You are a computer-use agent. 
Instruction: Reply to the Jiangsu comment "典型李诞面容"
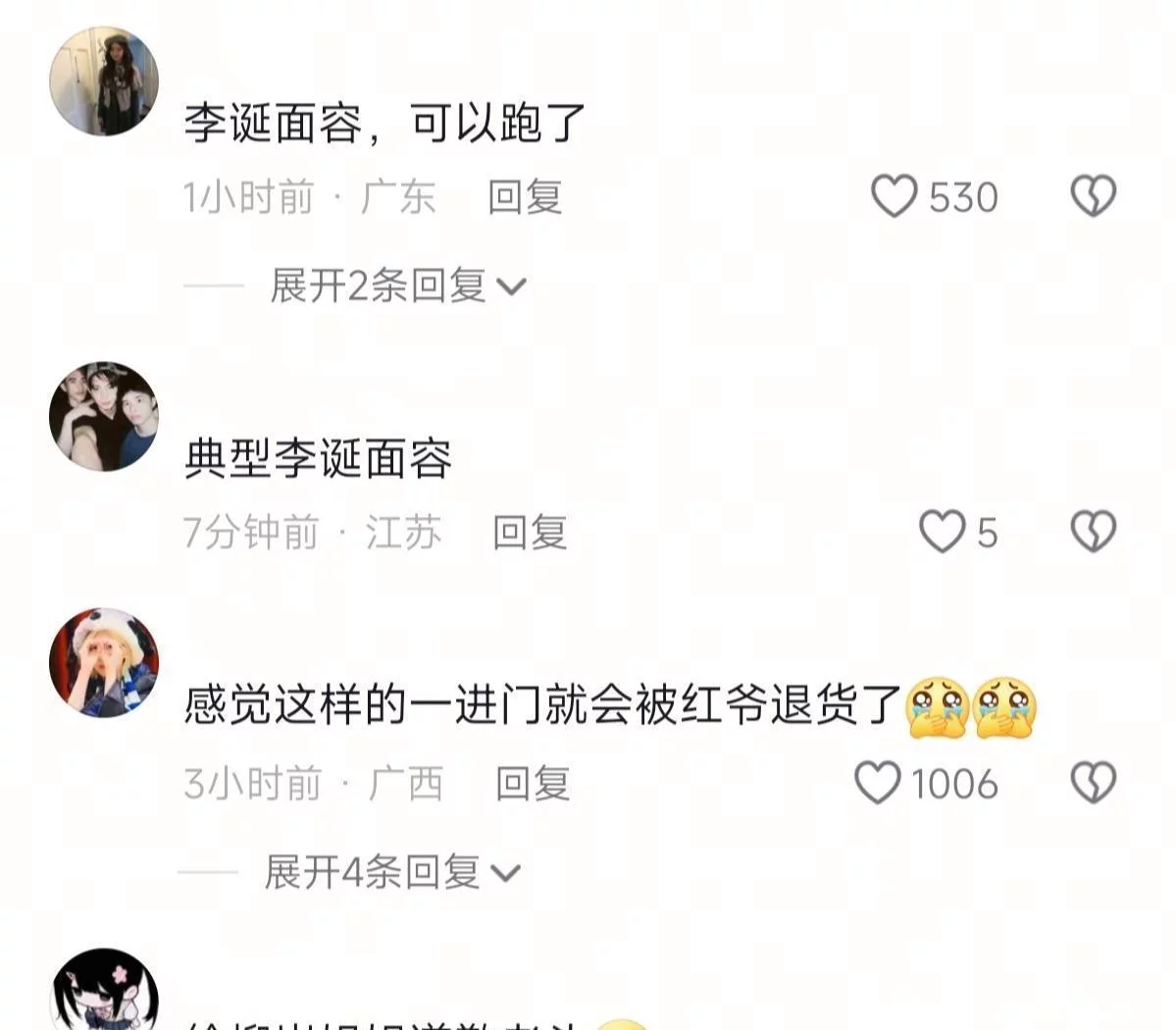(x=530, y=533)
